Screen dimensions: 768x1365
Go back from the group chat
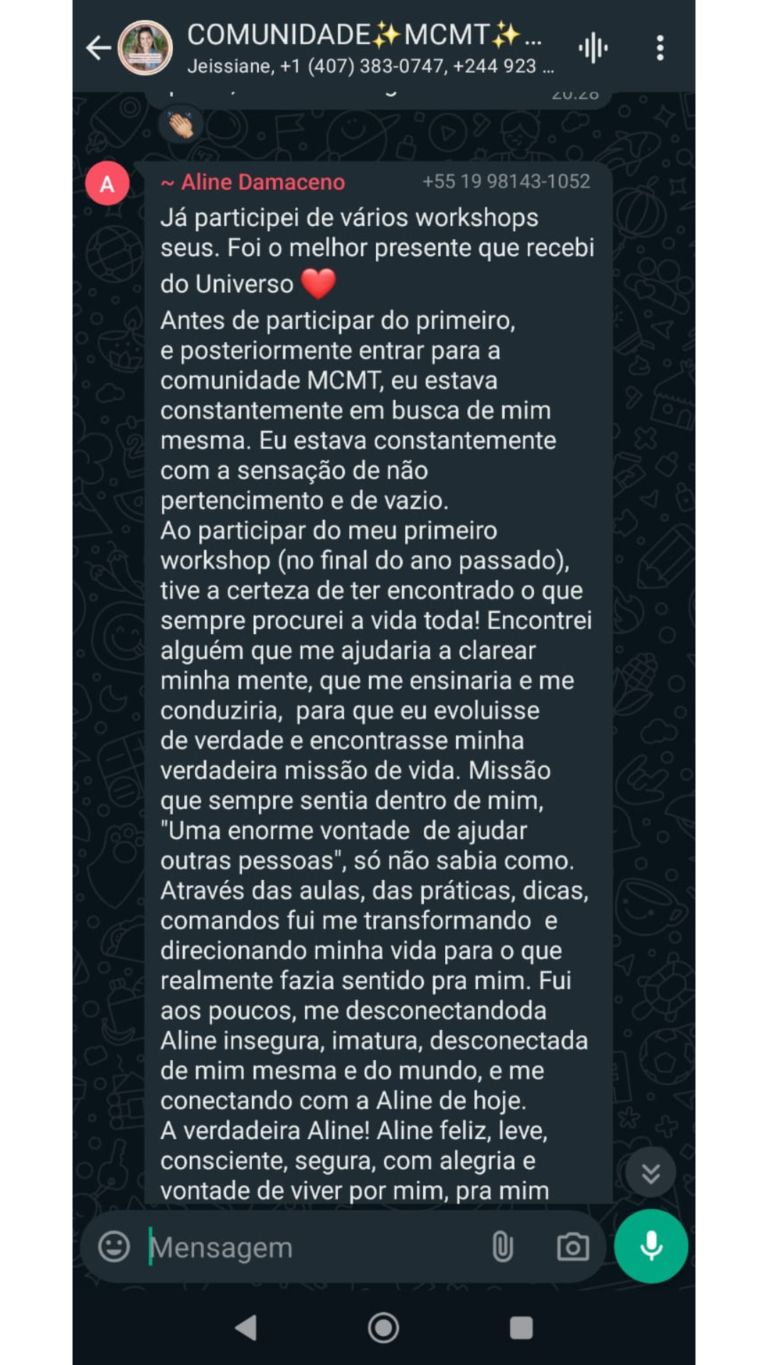(x=98, y=48)
